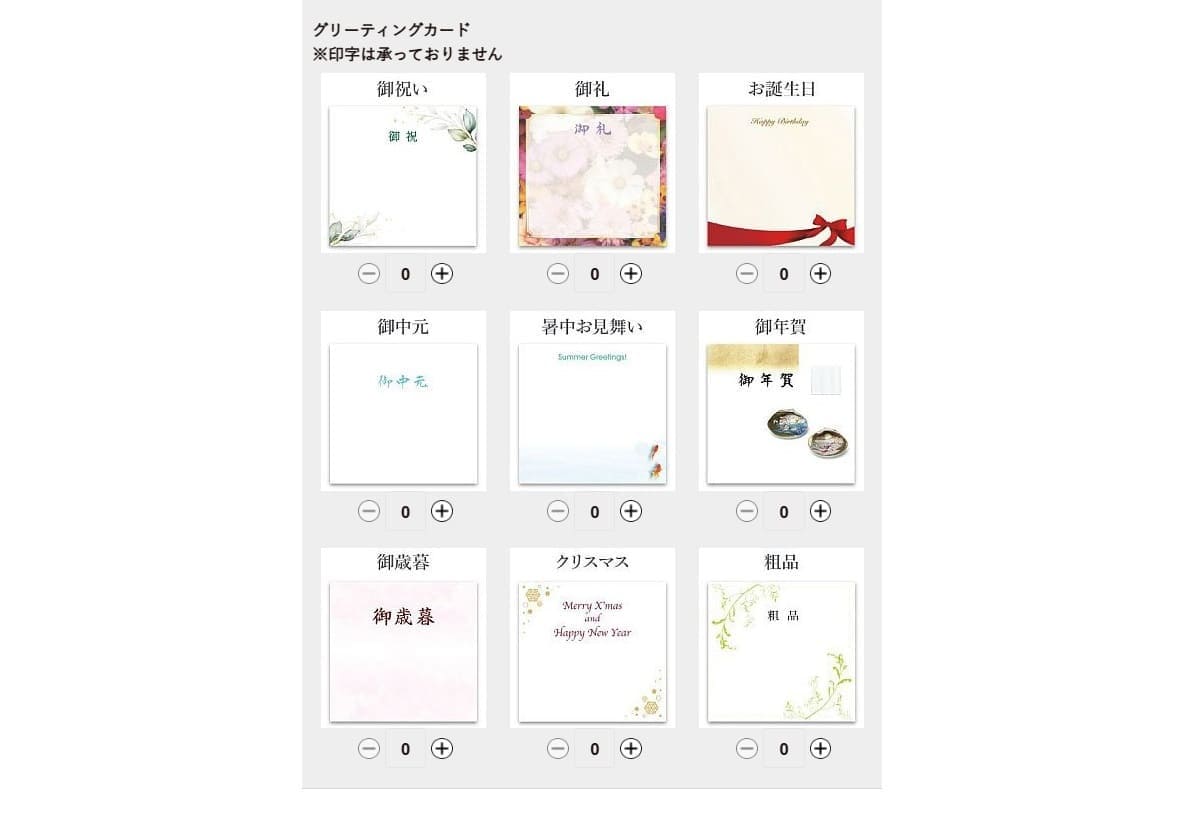Select the 御年賀 quantity field
1192x817 pixels.
pyautogui.click(x=784, y=511)
